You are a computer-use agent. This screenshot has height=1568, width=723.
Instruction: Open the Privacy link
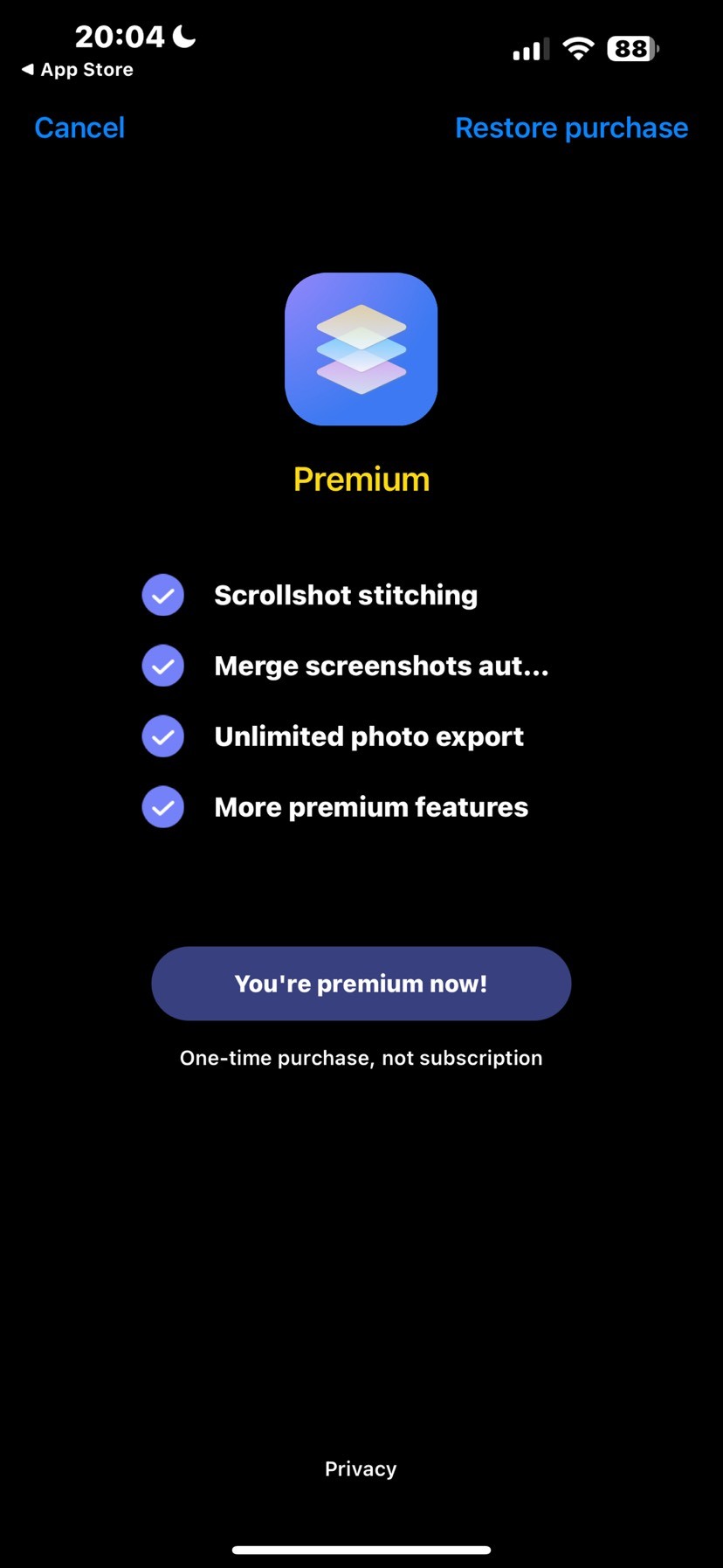pos(361,1468)
